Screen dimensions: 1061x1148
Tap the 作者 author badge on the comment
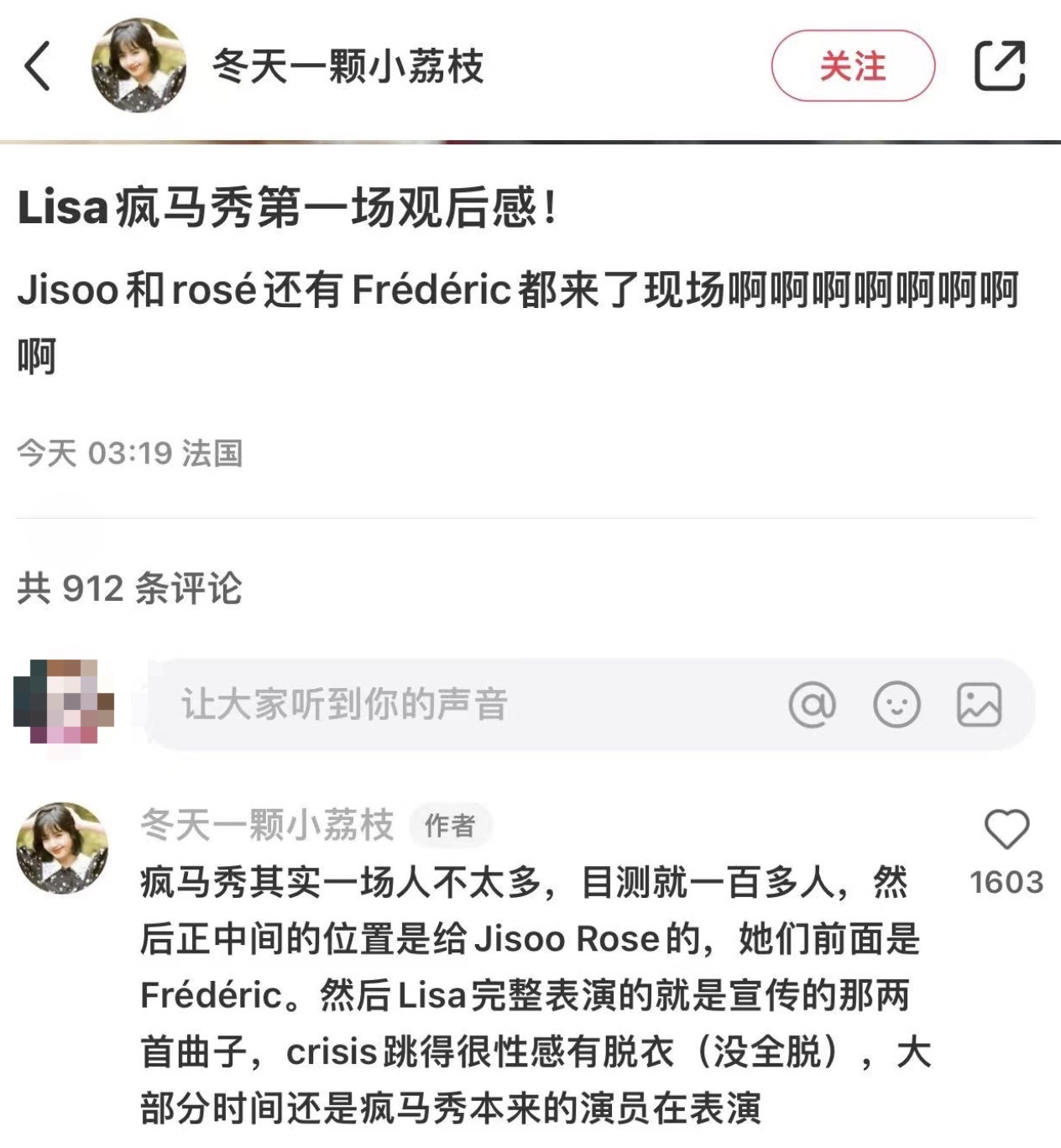point(448,827)
